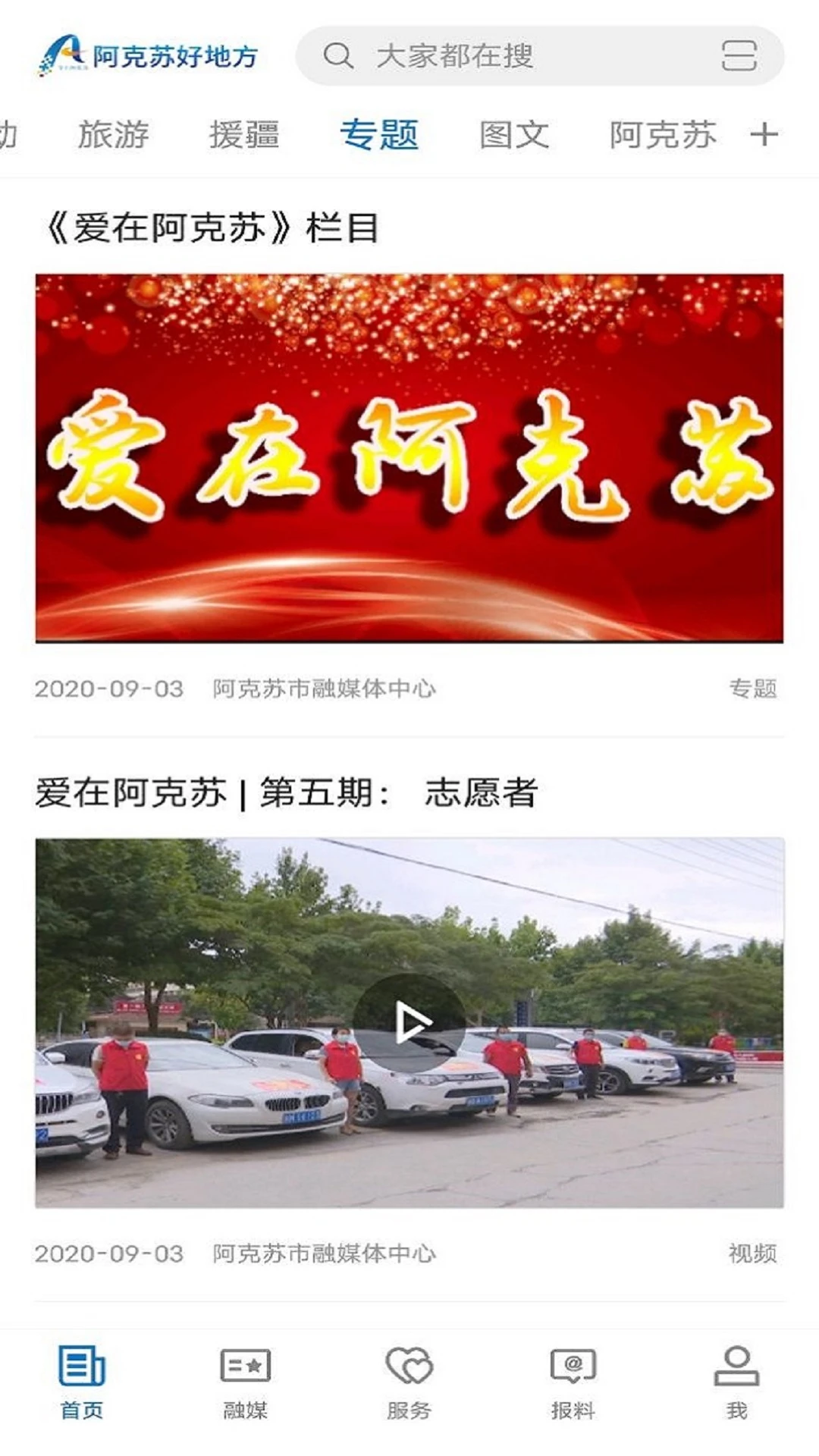The height and width of the screenshot is (1456, 819).
Task: Open the 报料 bottom tab
Action: (573, 1380)
